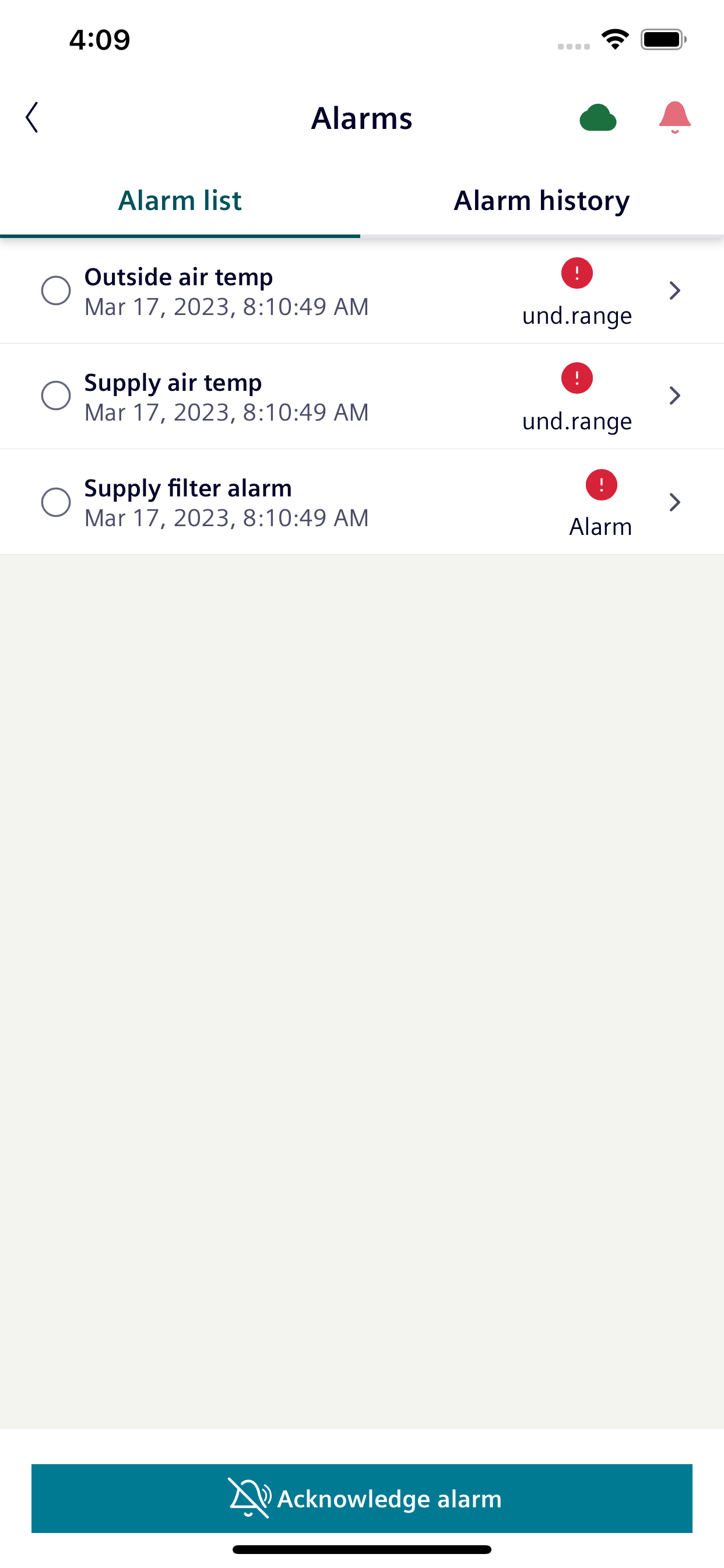Tap the Acknowledge alarm button
This screenshot has height=1568, width=724.
coord(362,1498)
